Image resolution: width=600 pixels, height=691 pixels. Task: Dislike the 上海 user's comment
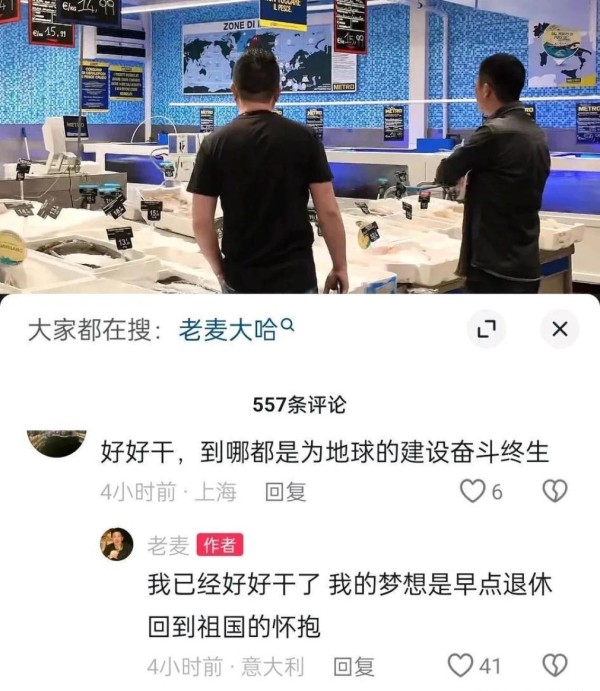pos(554,491)
